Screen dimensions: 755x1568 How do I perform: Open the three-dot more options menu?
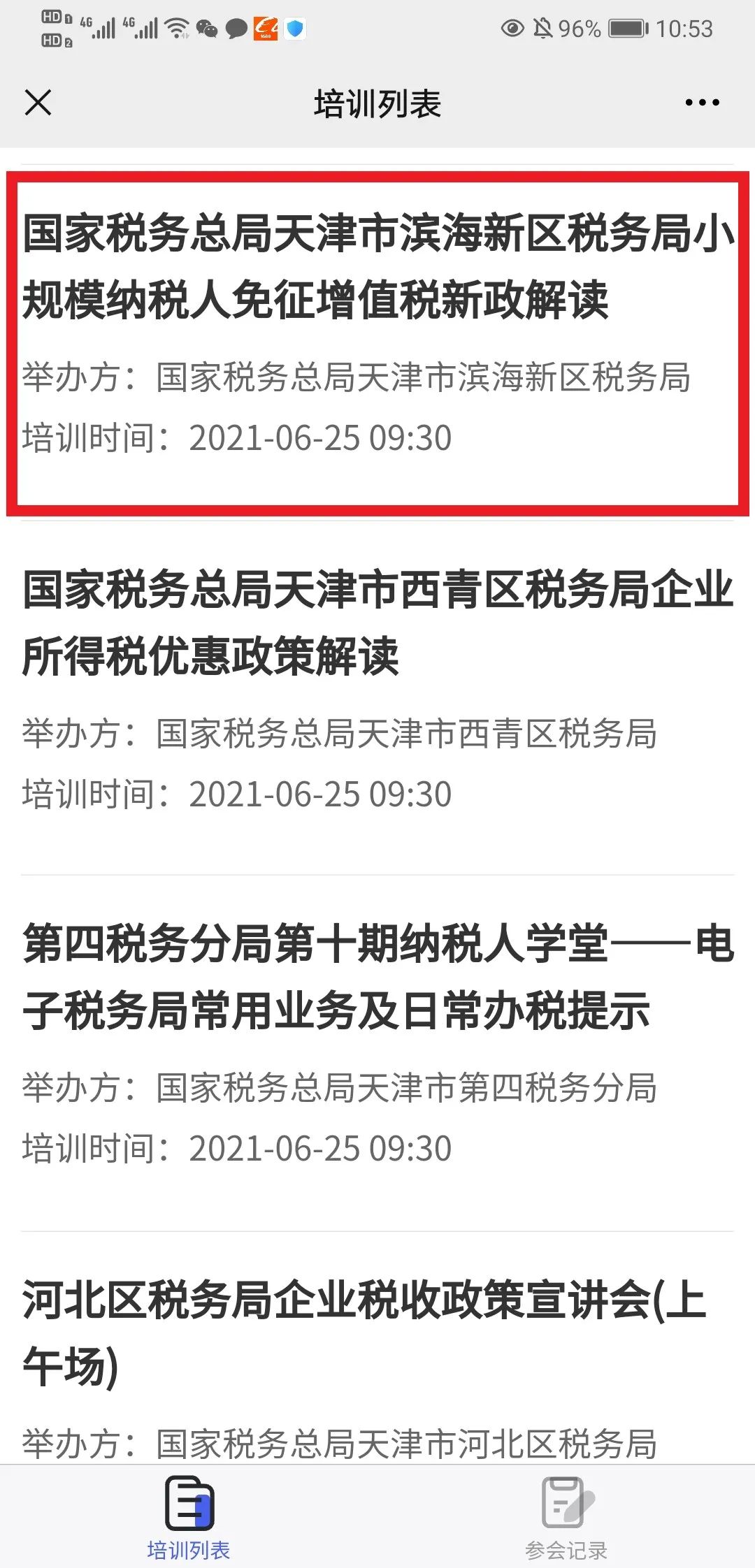702,103
